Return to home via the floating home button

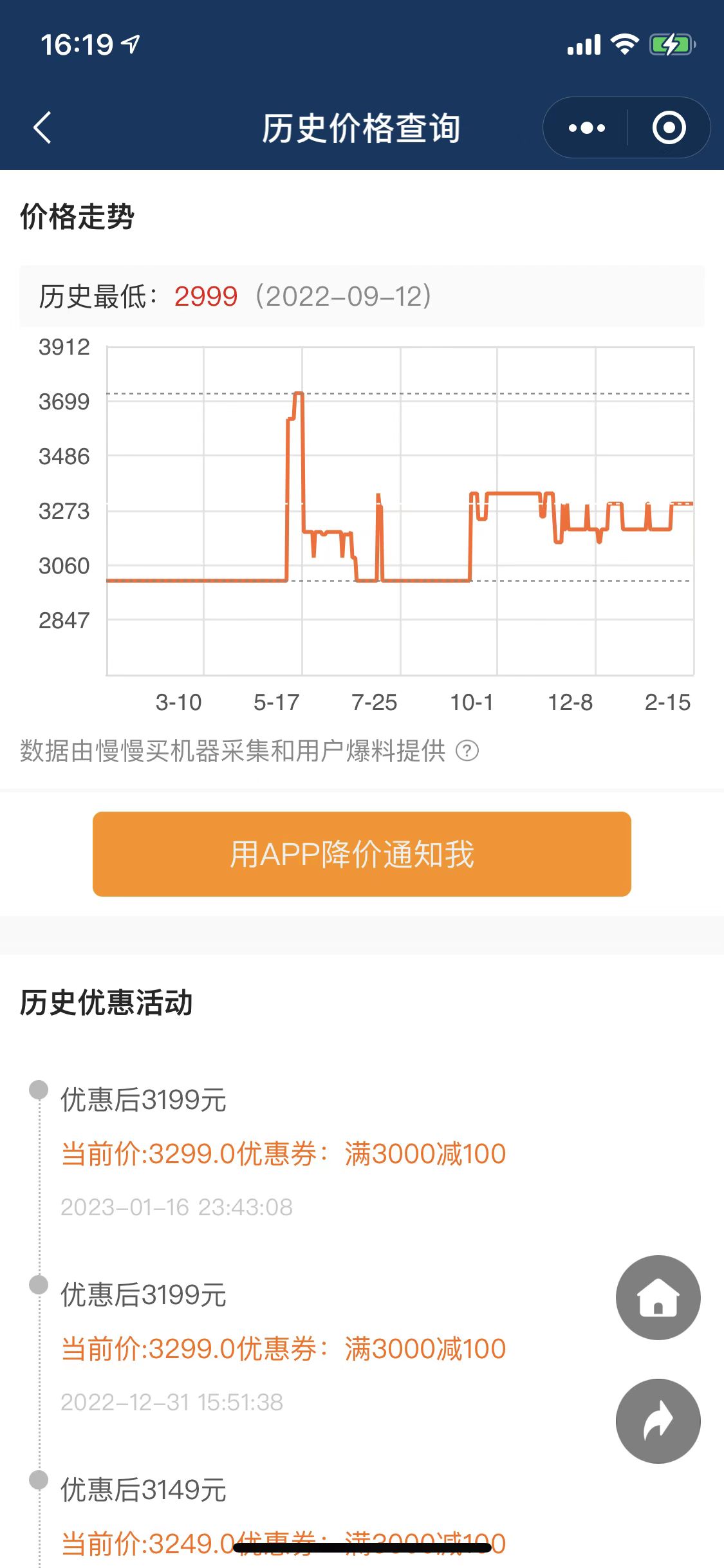[658, 1297]
